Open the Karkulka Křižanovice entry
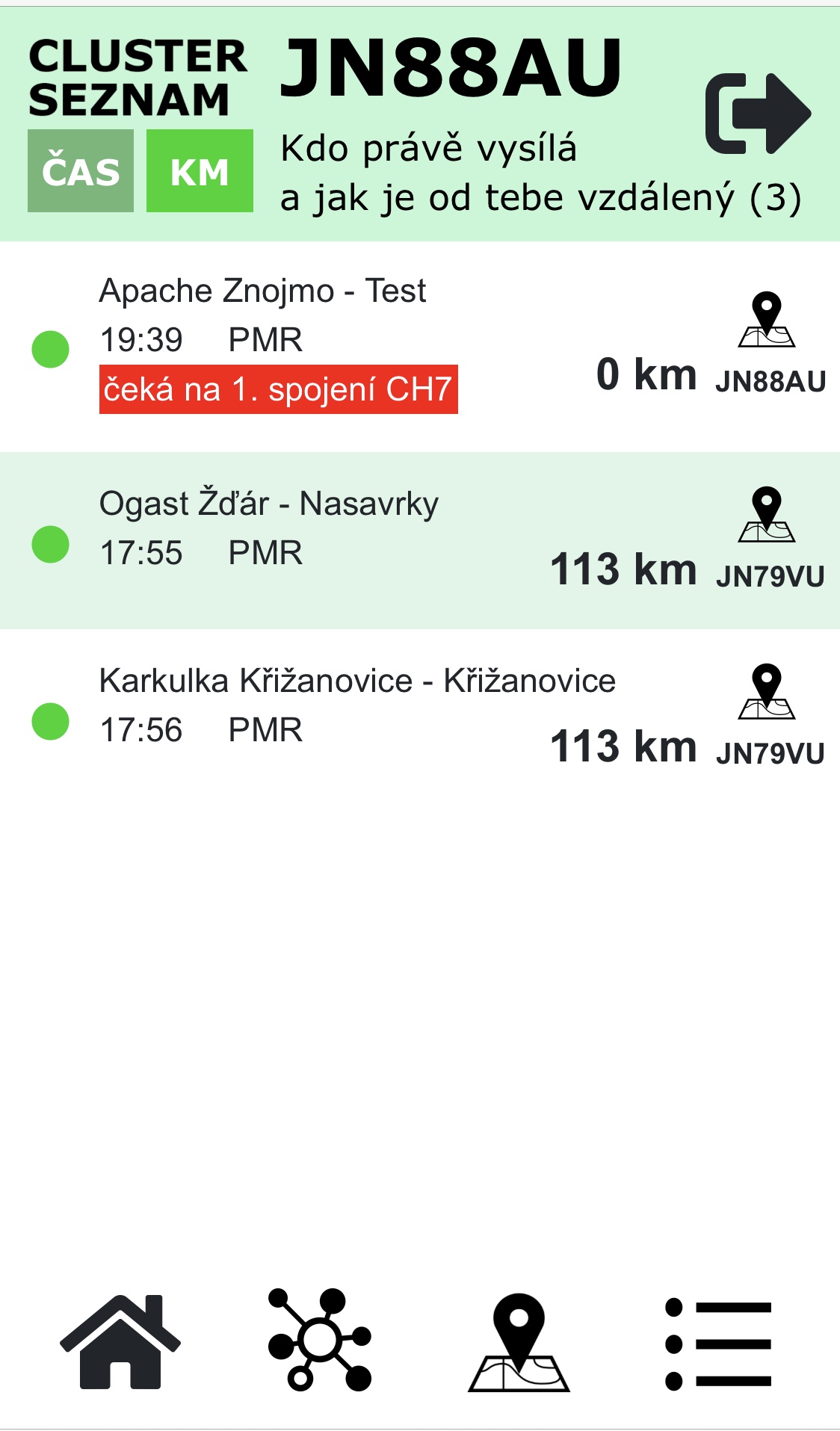The width and height of the screenshot is (840, 1431). [x=420, y=717]
